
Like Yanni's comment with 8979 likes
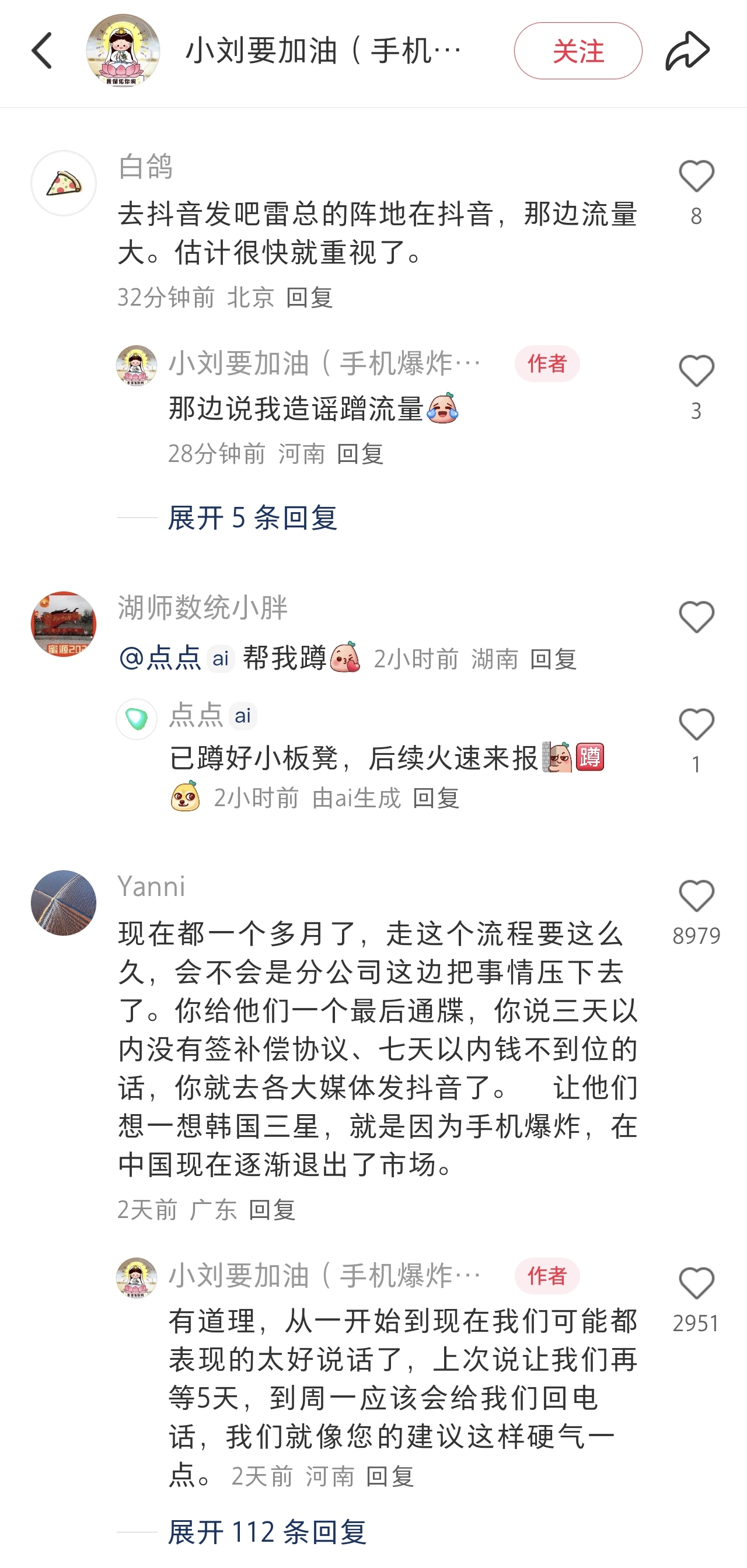tap(696, 897)
